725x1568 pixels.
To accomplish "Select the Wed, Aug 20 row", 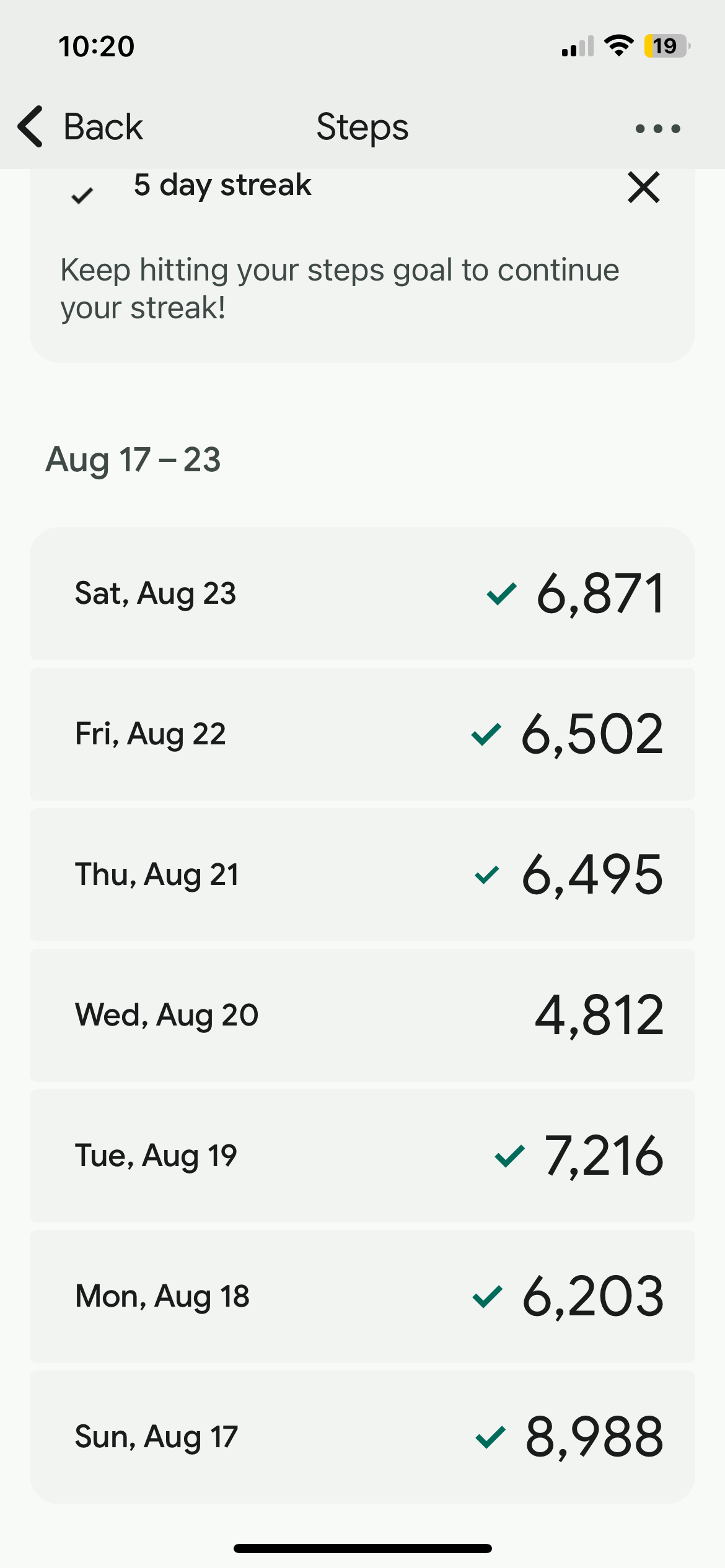I will (x=362, y=1015).
